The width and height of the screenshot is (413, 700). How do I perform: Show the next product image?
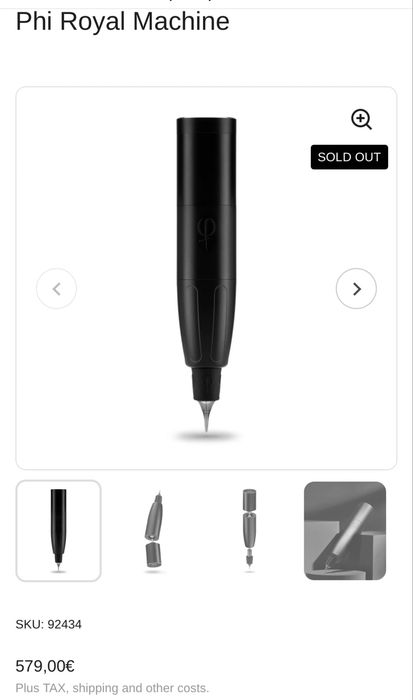356,288
